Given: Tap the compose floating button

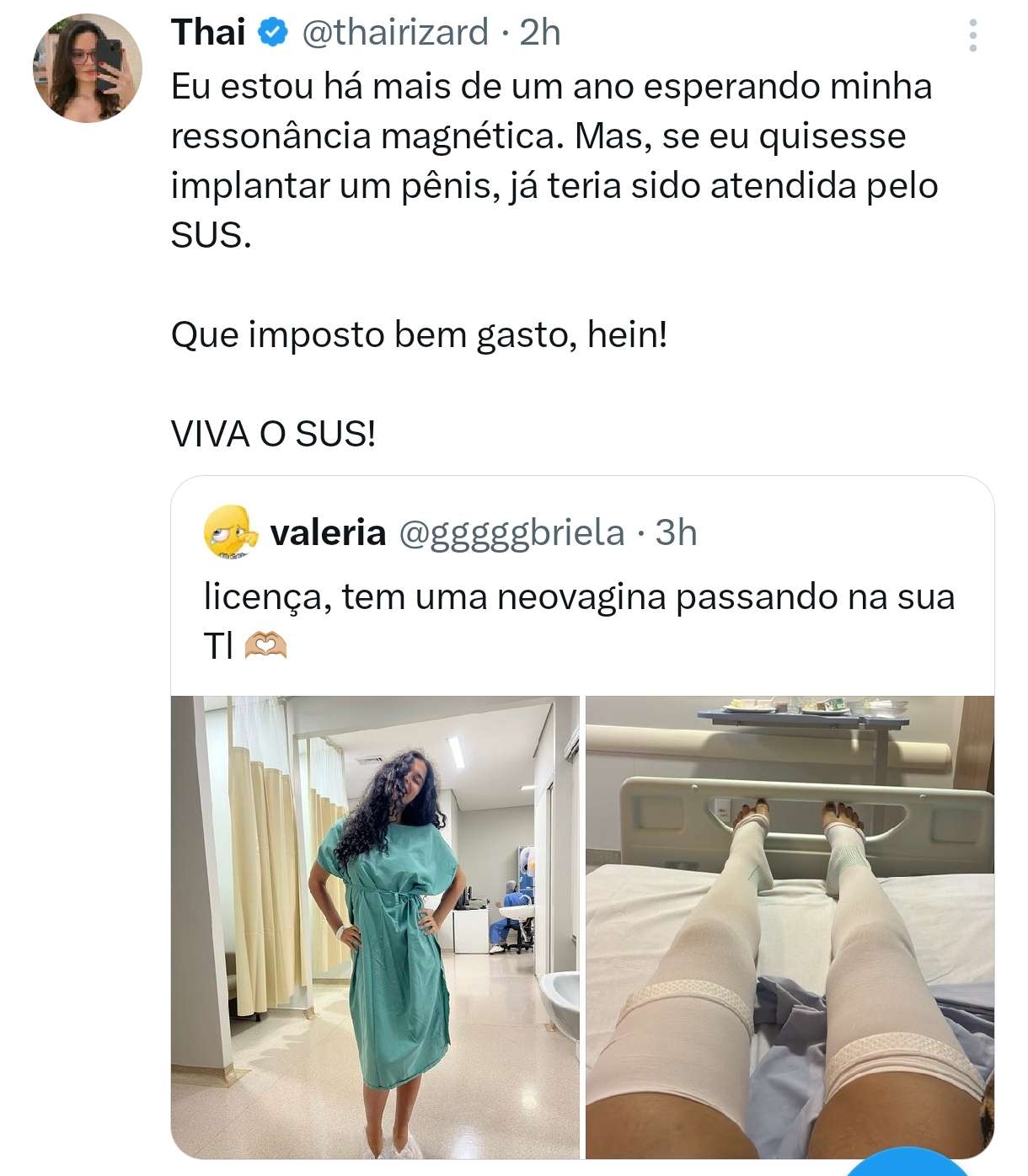Looking at the screenshot, I should (907, 1166).
